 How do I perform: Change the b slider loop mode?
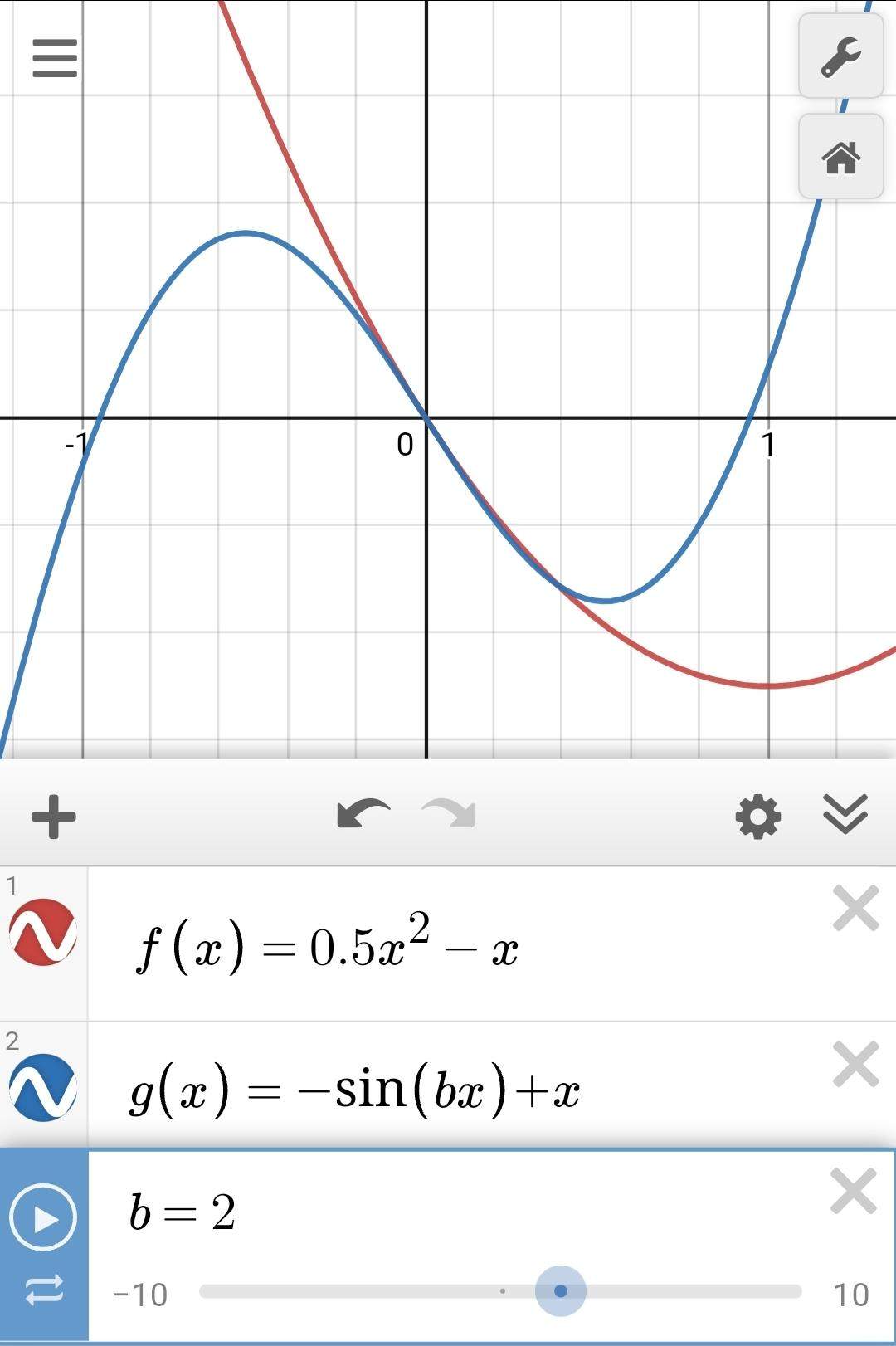43,1290
